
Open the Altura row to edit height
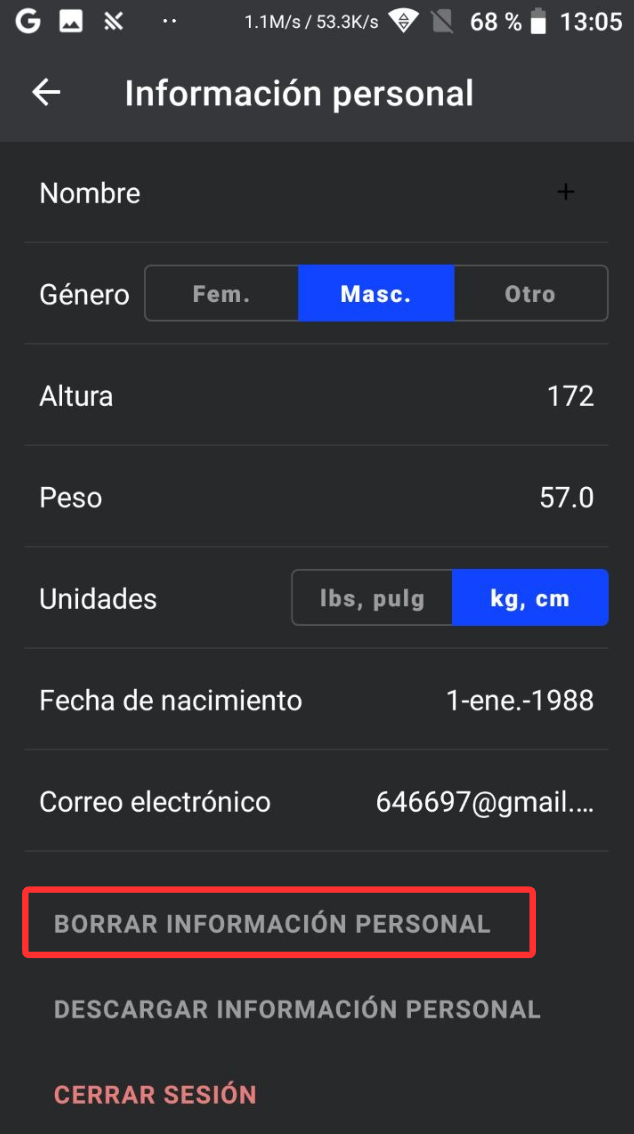pos(317,396)
